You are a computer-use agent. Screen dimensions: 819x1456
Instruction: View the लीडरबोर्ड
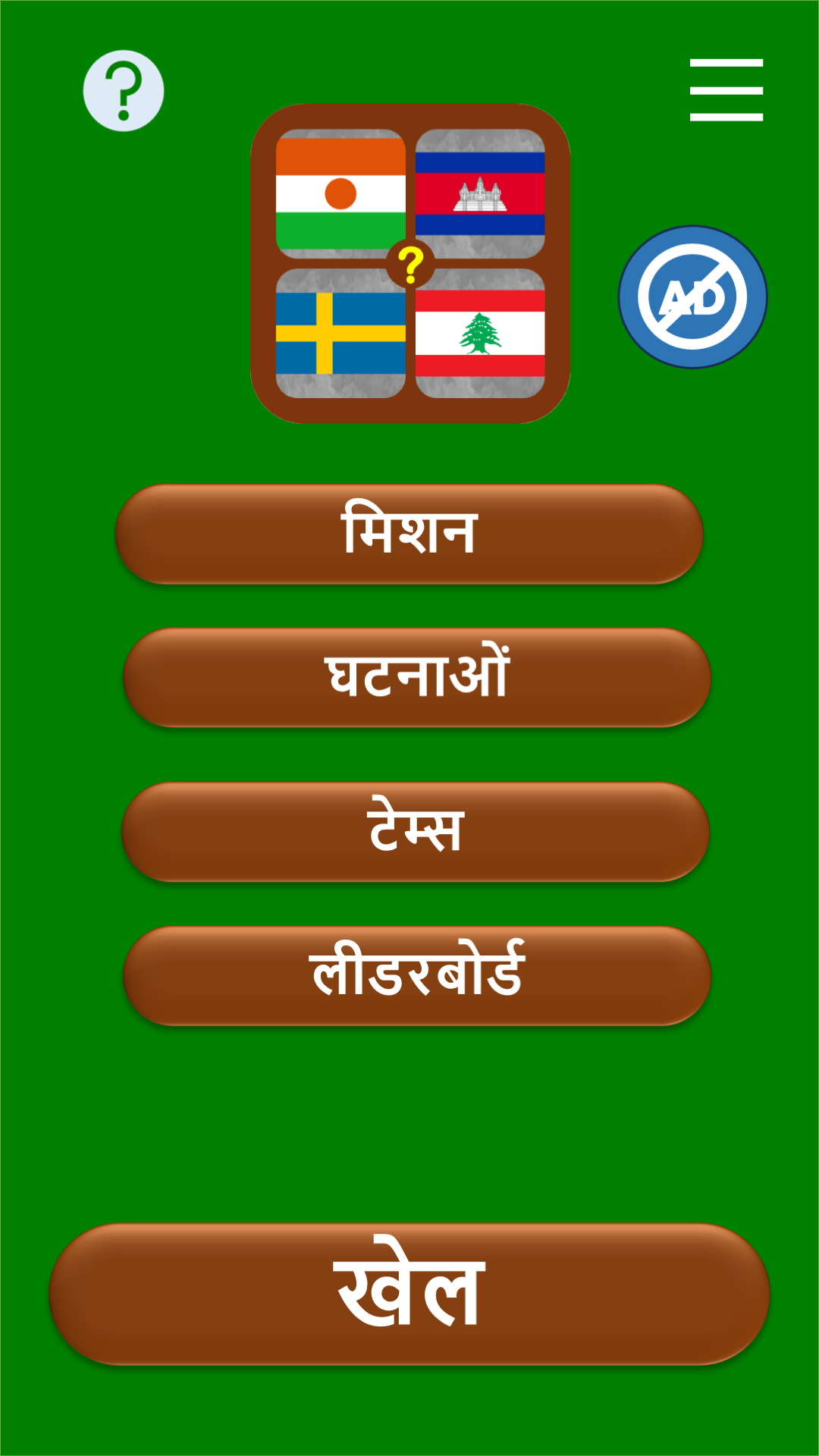tap(416, 975)
